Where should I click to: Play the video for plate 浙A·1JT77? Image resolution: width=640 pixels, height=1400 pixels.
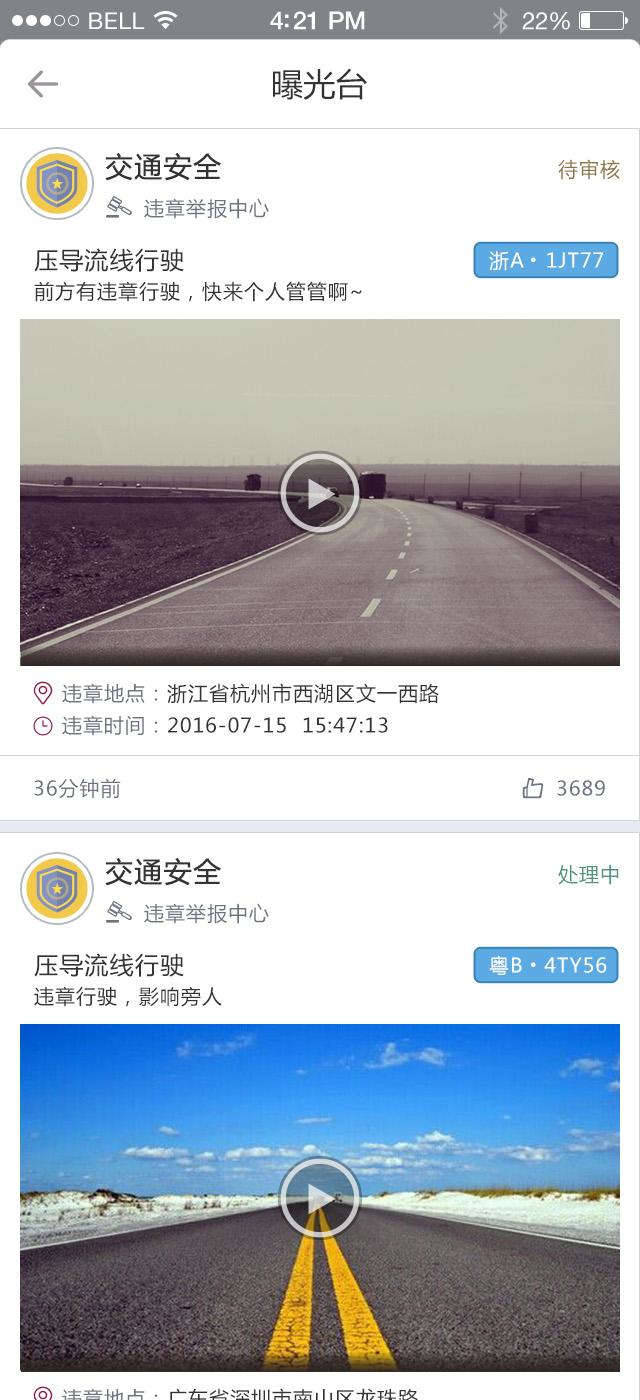(x=319, y=493)
